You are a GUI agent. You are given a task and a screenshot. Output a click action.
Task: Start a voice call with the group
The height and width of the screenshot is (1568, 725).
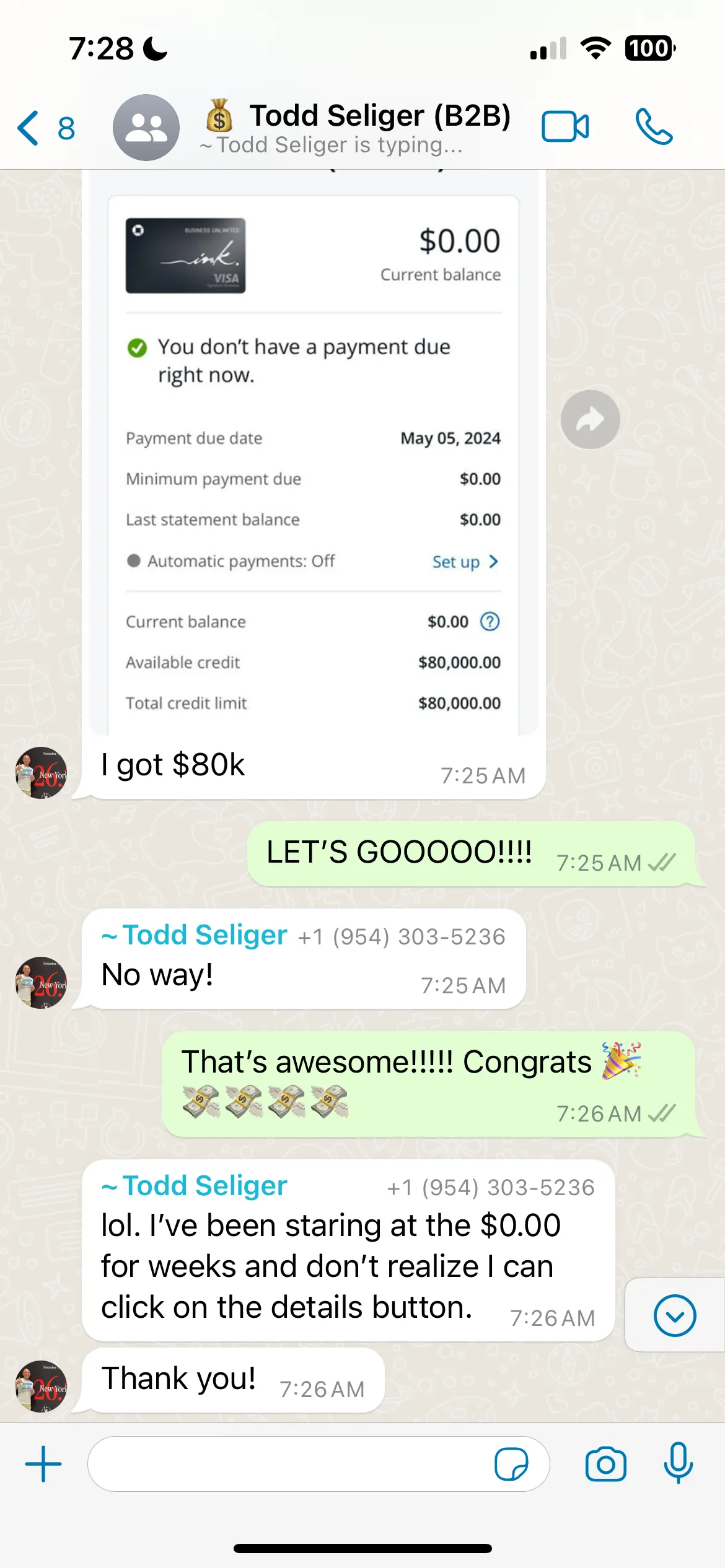[x=654, y=127]
